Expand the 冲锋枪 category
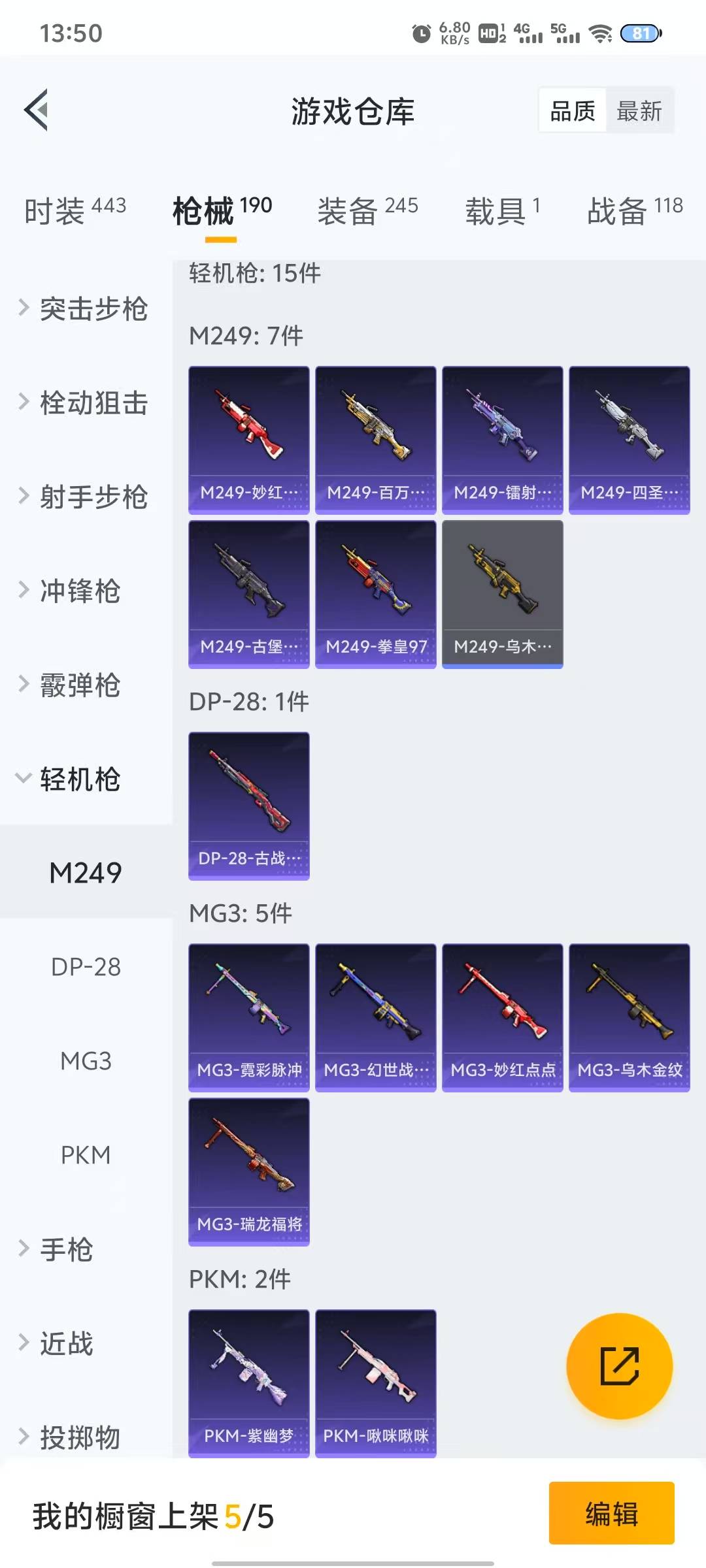 (78, 591)
